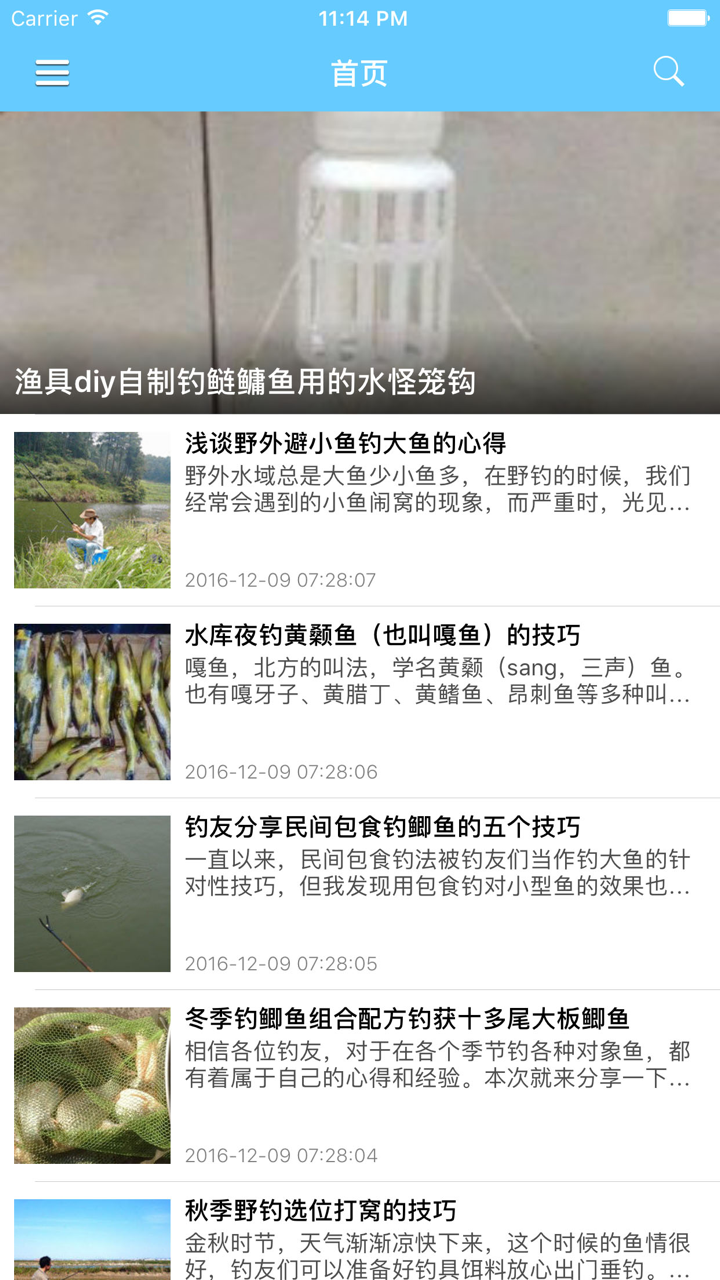The height and width of the screenshot is (1280, 720).
Task: Open the hamburger navigation menu
Action: click(52, 72)
